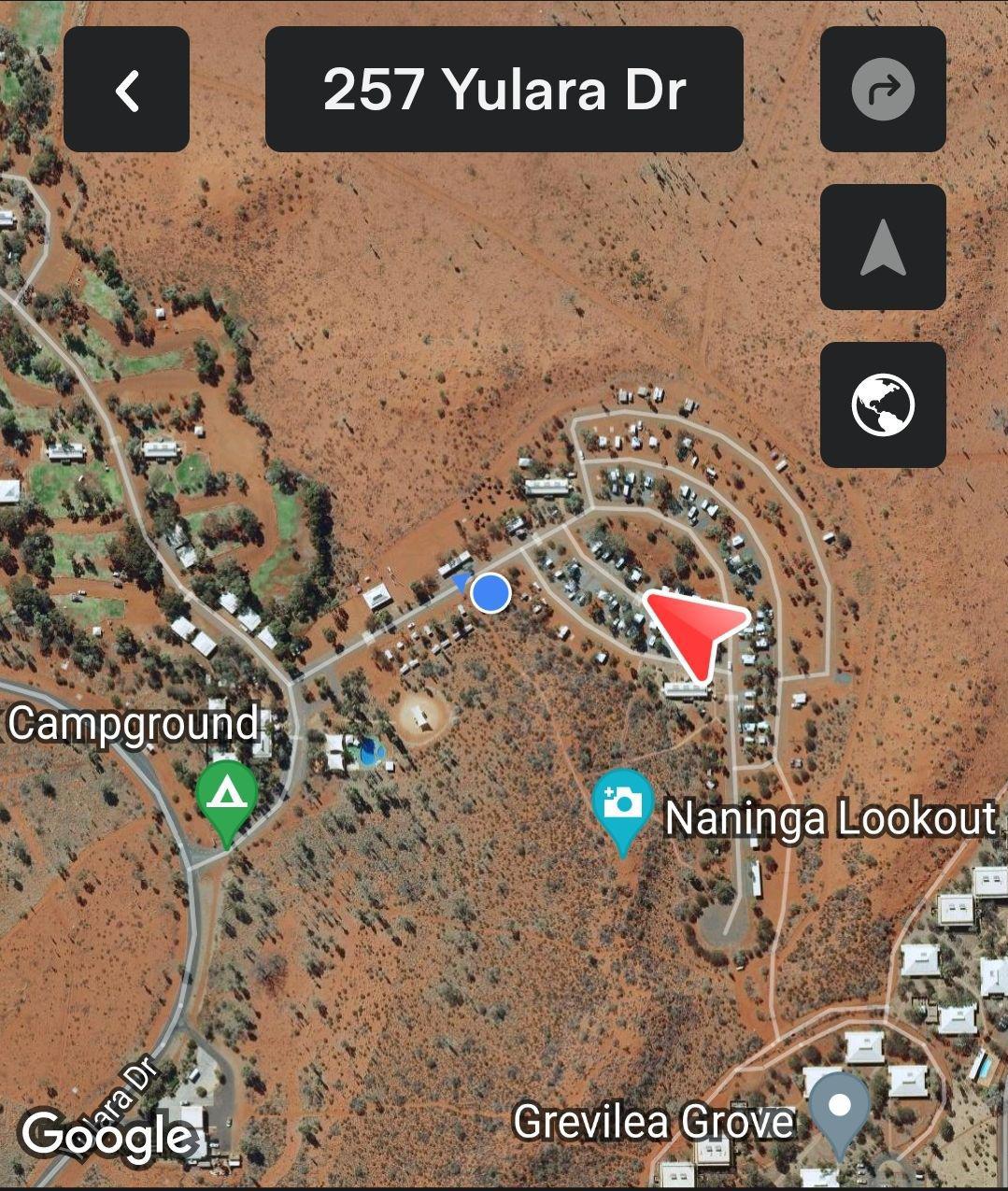Viewport: 1008px width, 1191px height.
Task: Reset map orientation with the compass button
Action: coord(882,248)
